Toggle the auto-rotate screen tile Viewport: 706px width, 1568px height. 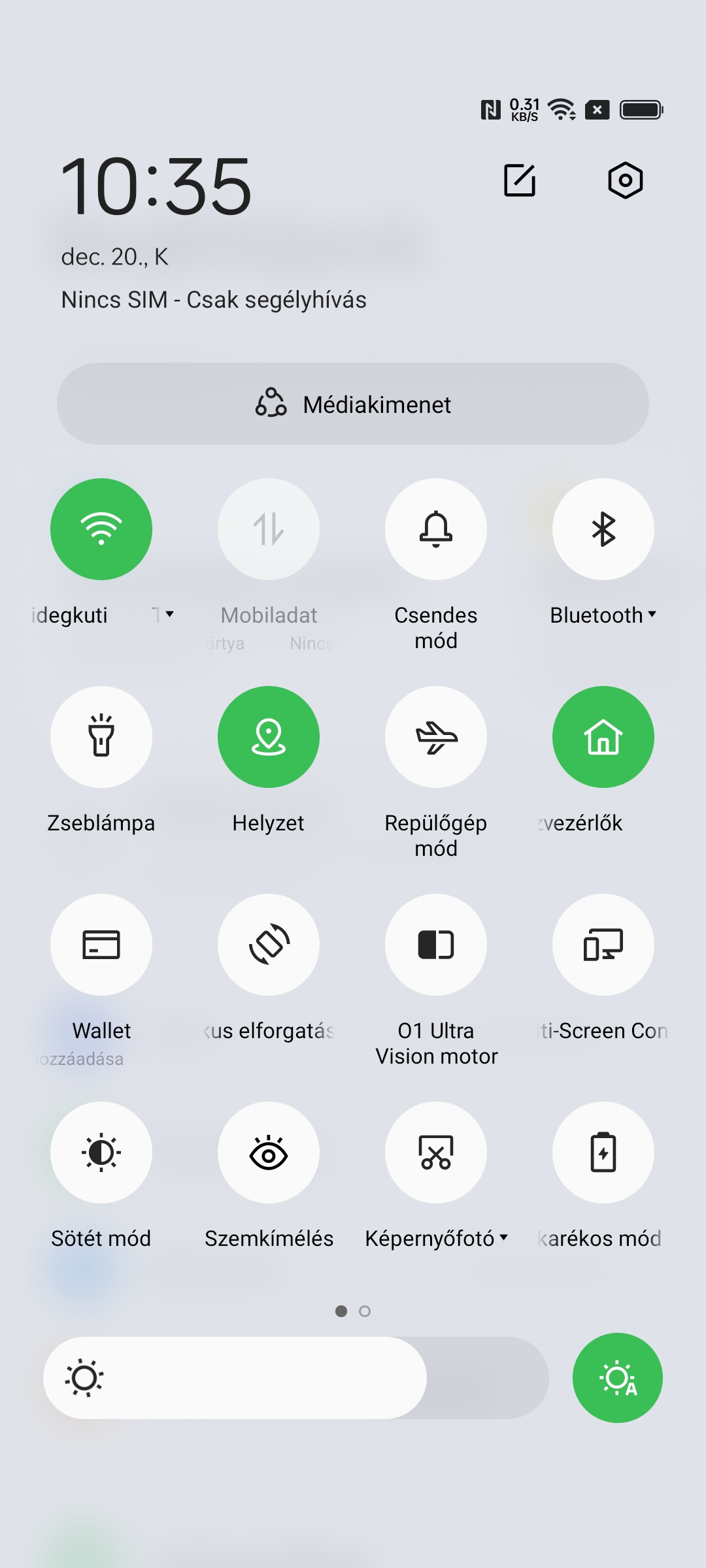click(269, 945)
